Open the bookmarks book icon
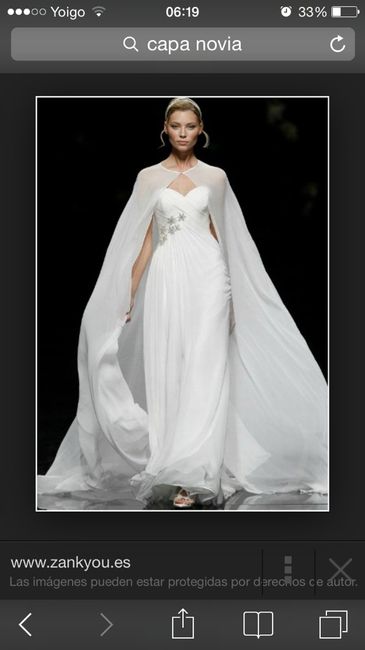The image size is (365, 650). (258, 624)
